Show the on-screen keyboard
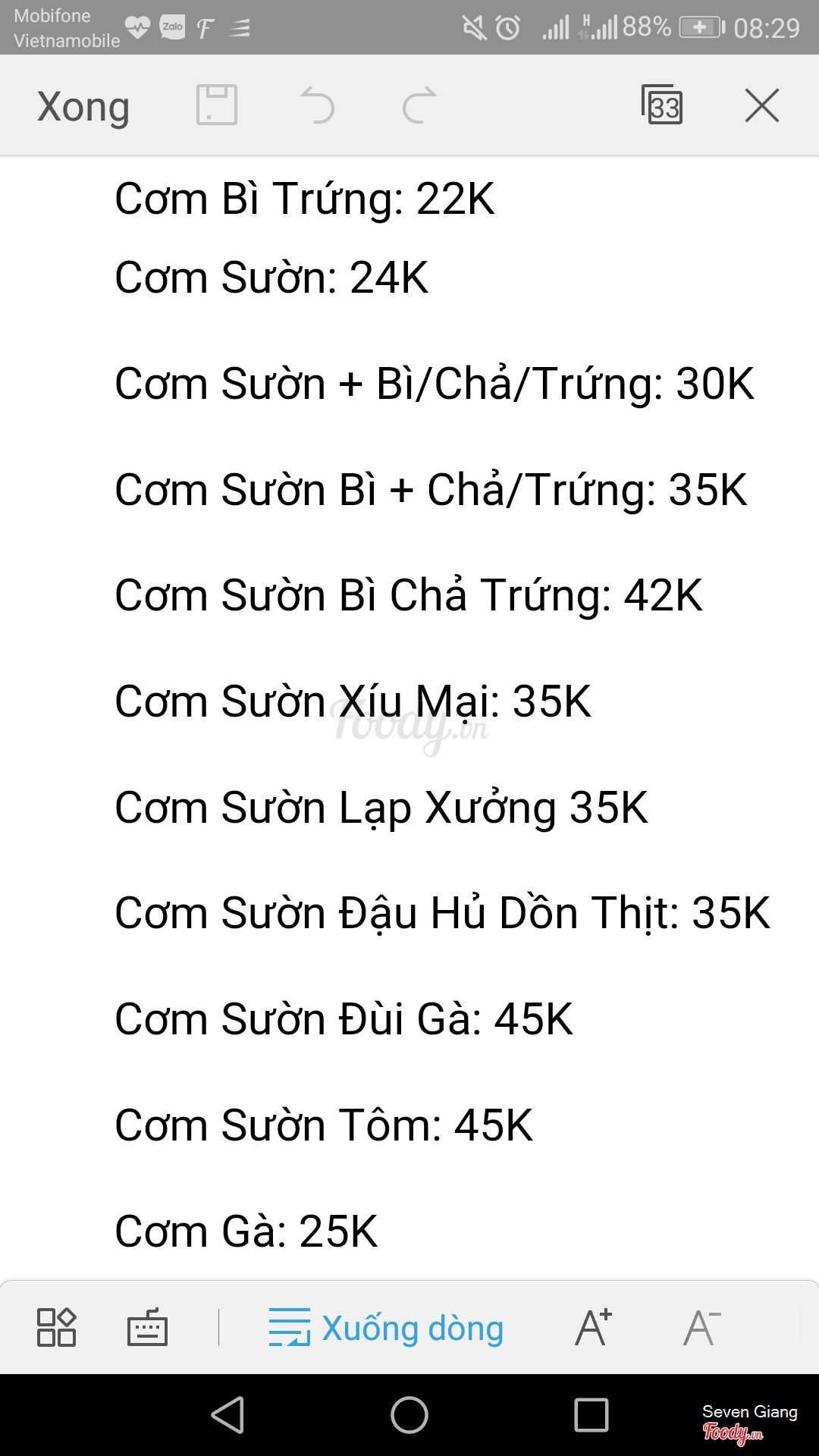The width and height of the screenshot is (819, 1456). 147,1327
